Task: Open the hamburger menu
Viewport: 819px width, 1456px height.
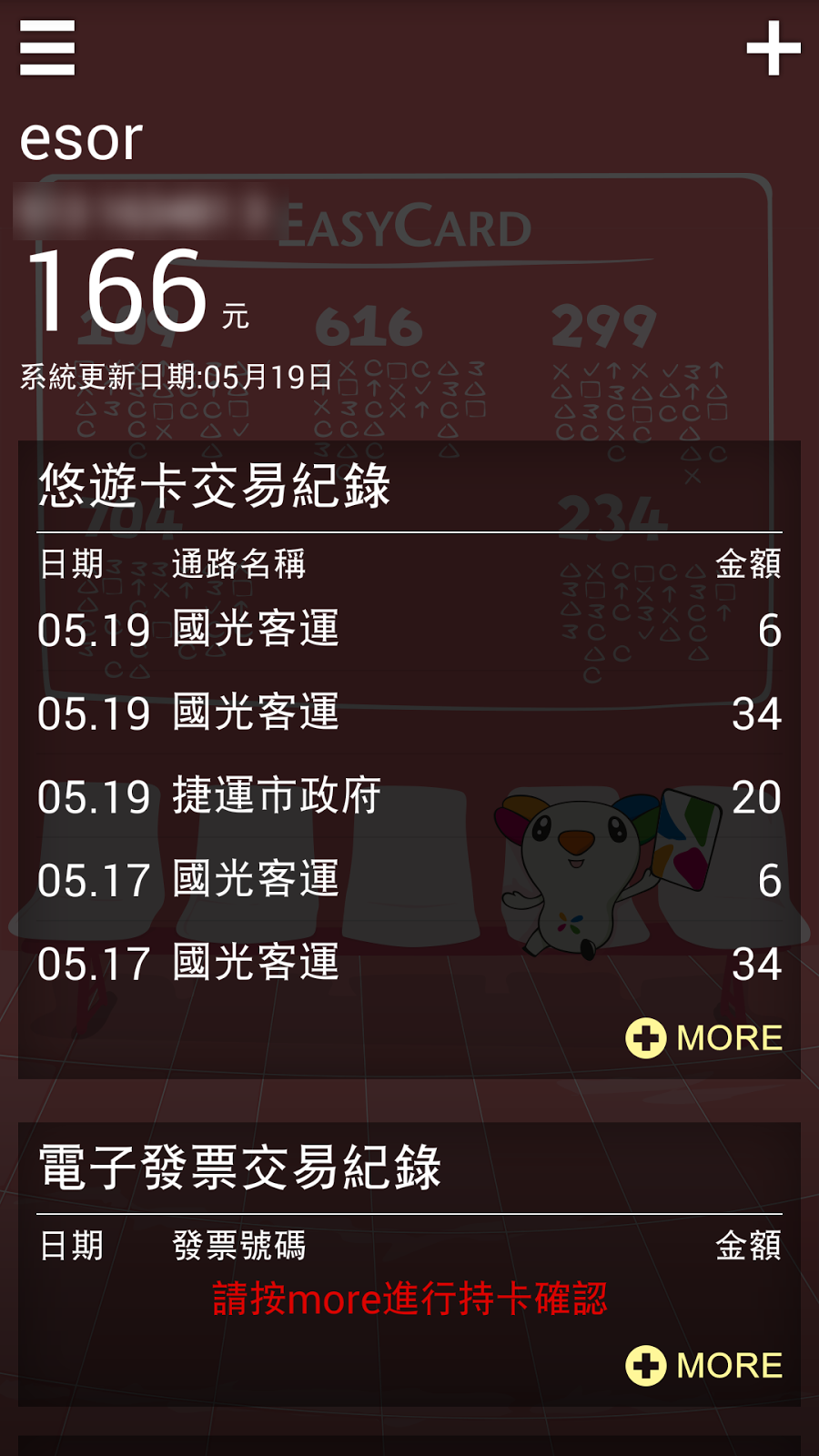Action: click(47, 48)
